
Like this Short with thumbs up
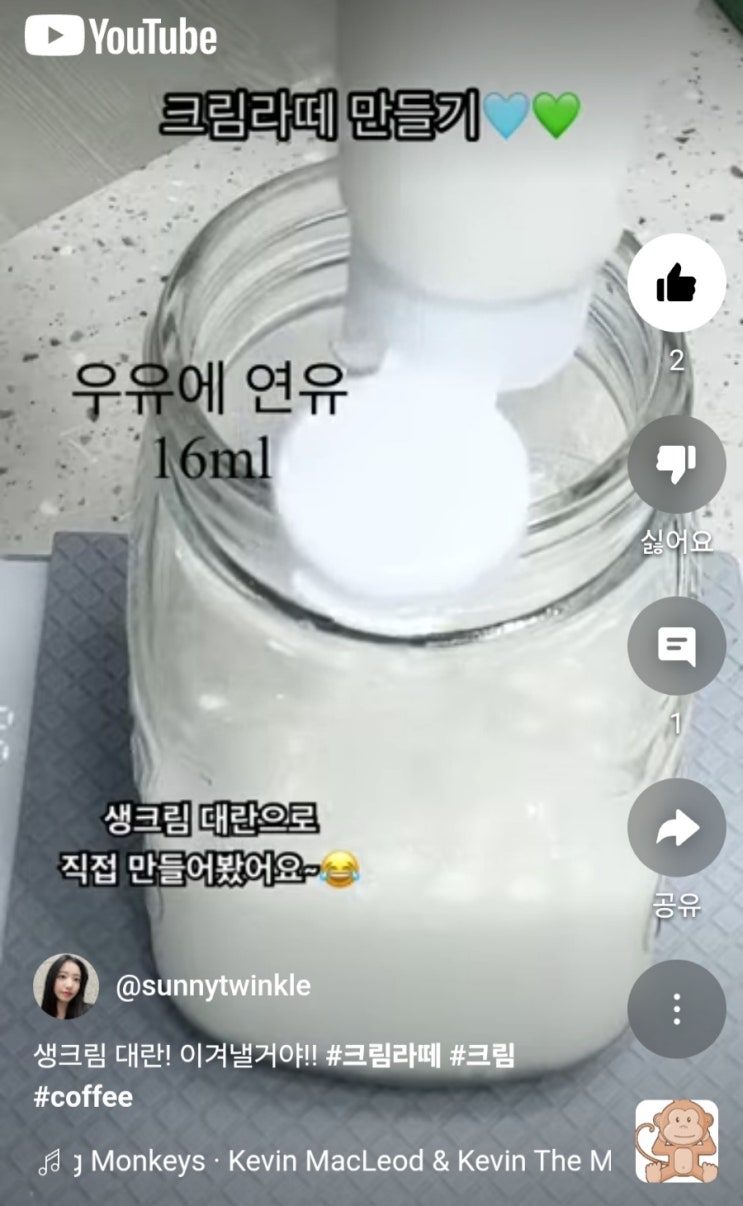(x=676, y=283)
